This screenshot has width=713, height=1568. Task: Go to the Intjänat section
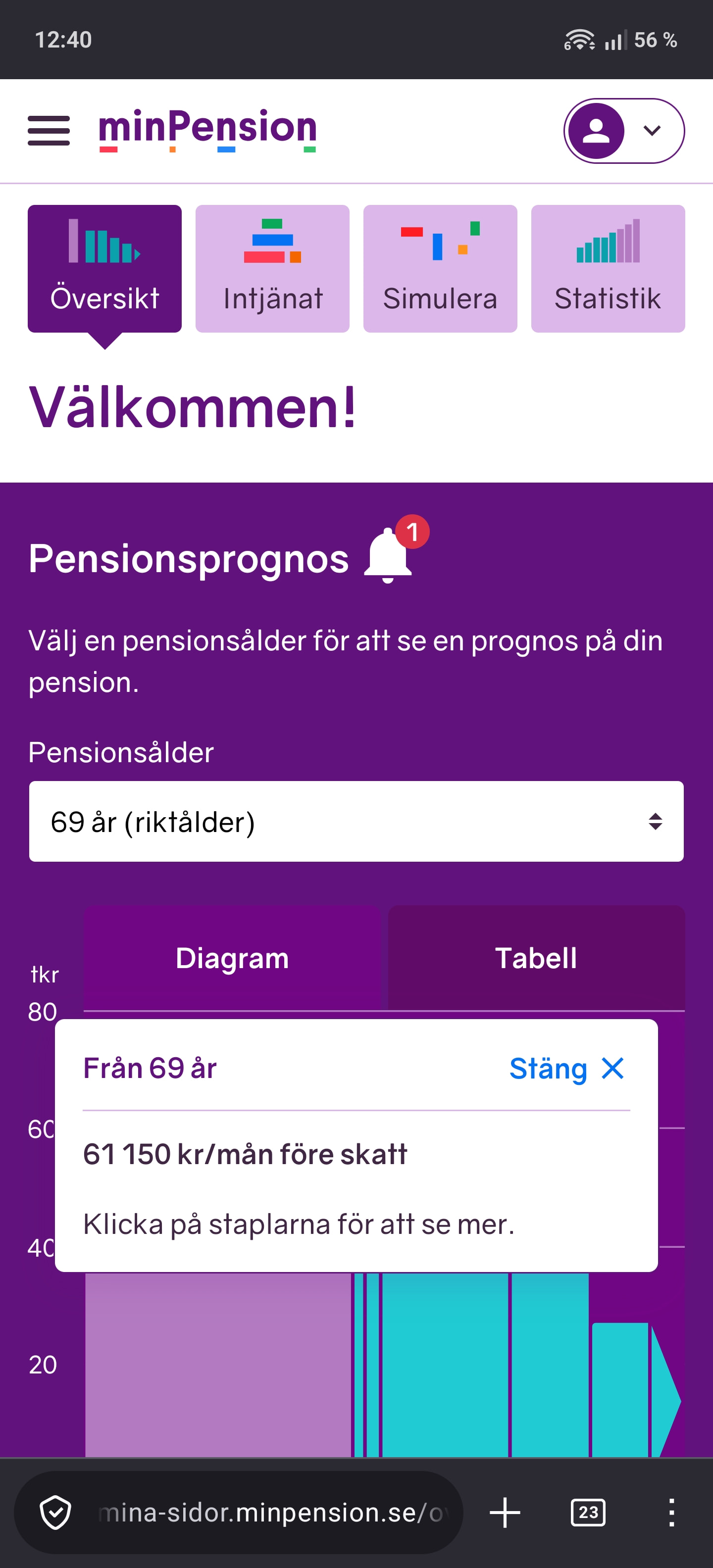[272, 268]
